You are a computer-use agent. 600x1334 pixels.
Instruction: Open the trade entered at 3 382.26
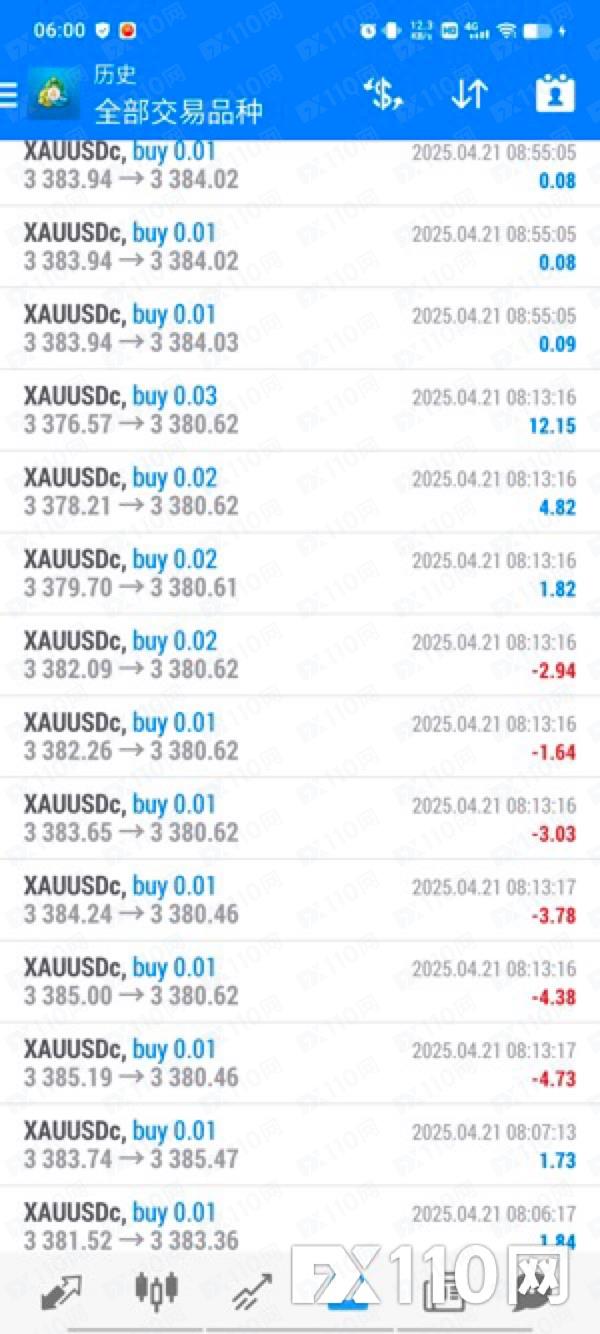(300, 737)
